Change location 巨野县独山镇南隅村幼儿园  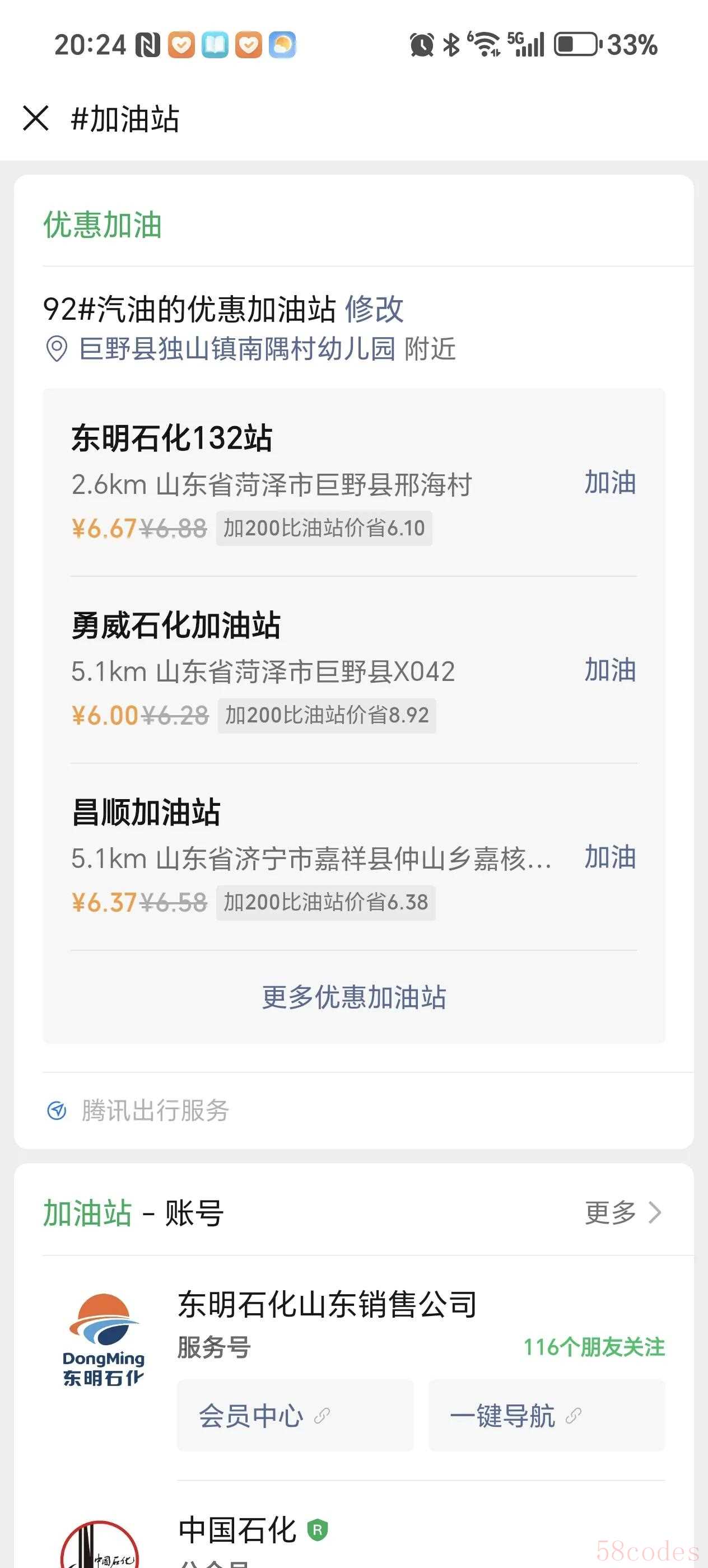237,349
